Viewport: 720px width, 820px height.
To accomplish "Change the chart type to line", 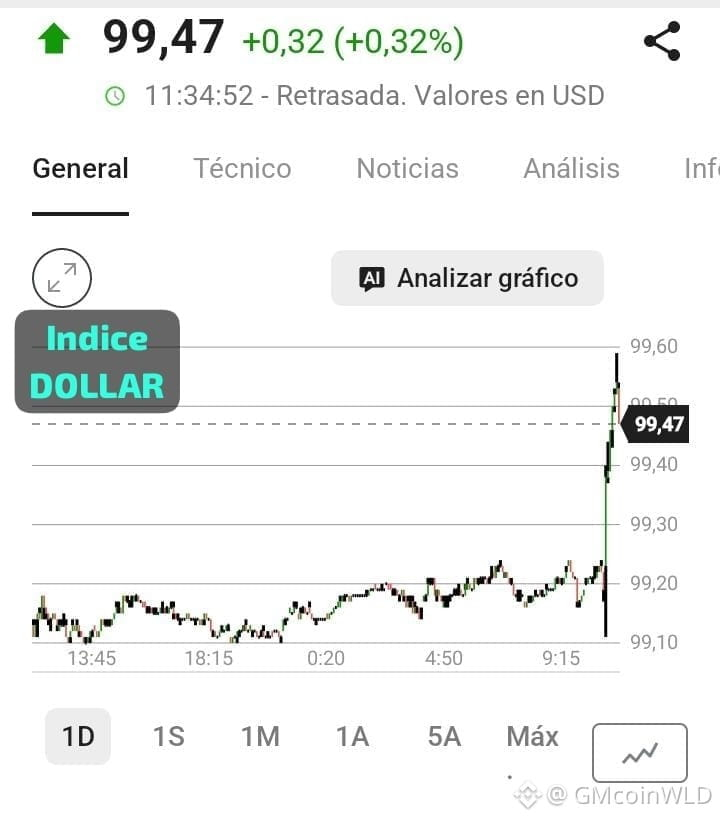I will pyautogui.click(x=639, y=753).
